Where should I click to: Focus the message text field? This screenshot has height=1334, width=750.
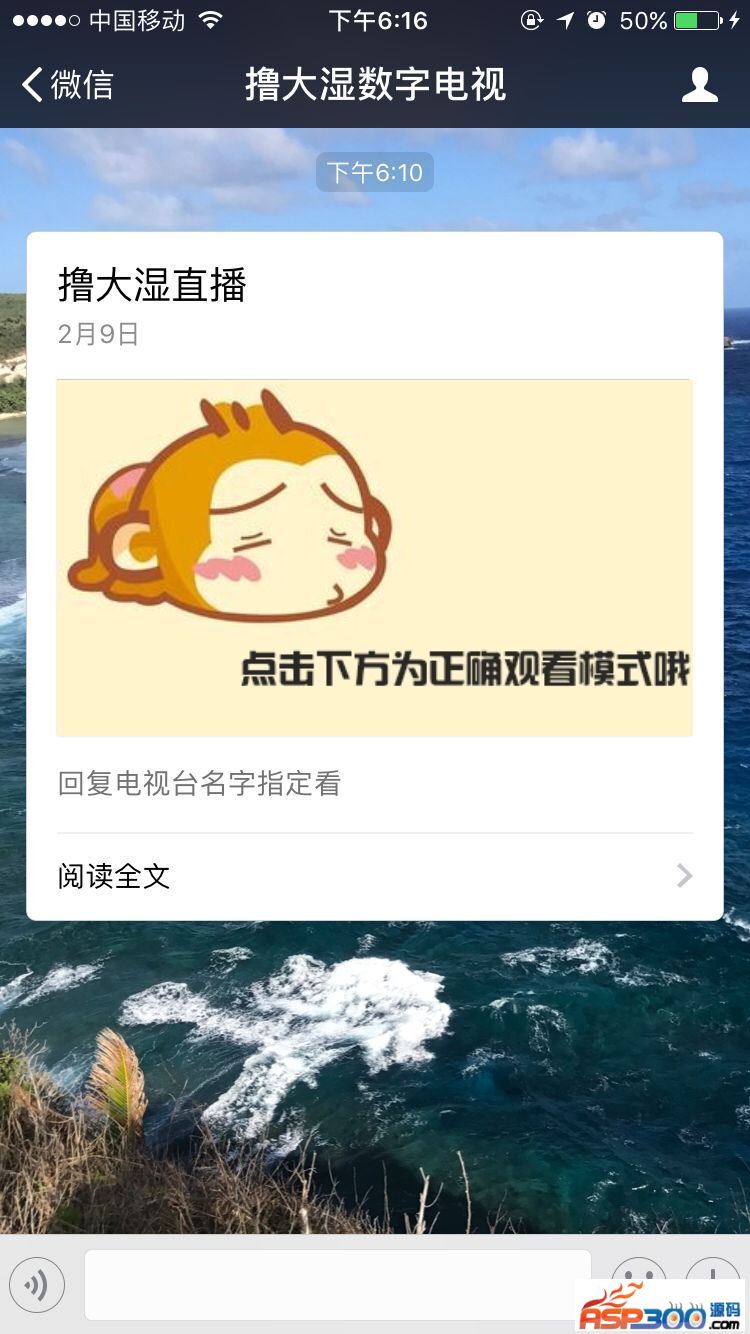tap(337, 1285)
